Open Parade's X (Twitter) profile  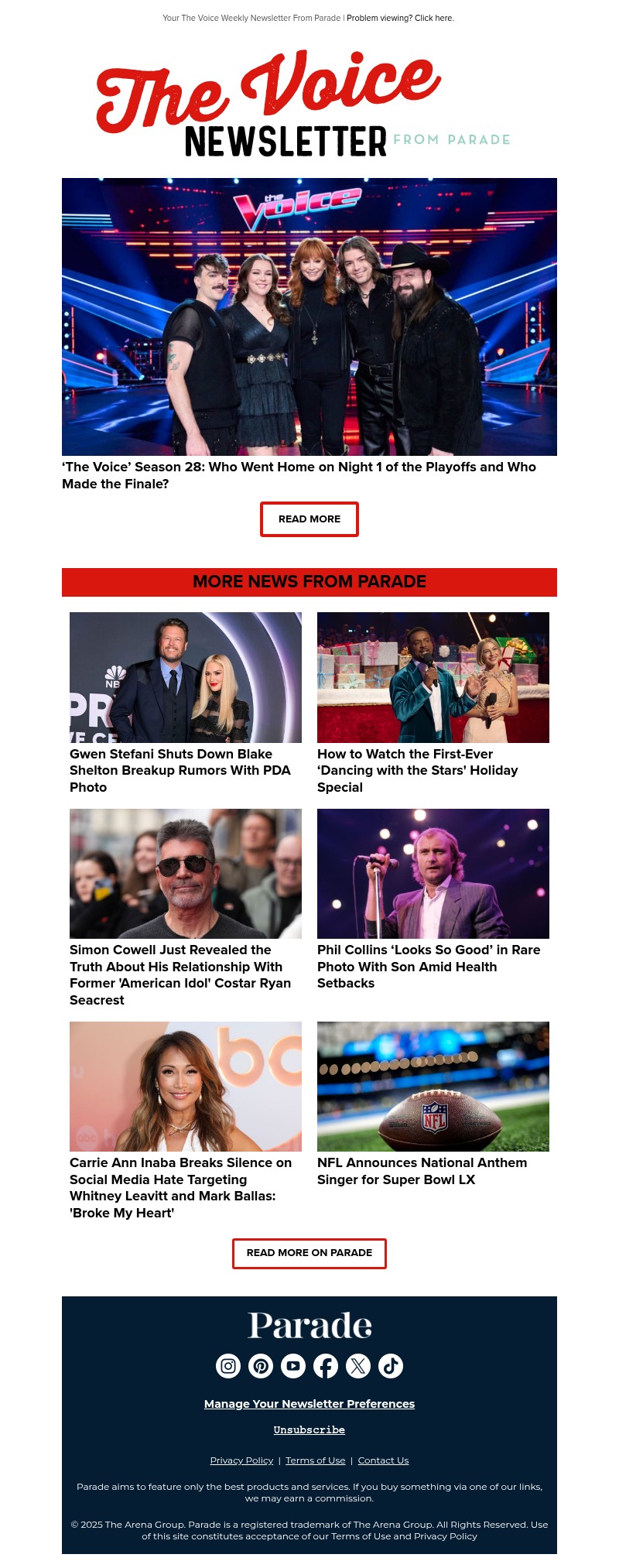[x=358, y=1365]
